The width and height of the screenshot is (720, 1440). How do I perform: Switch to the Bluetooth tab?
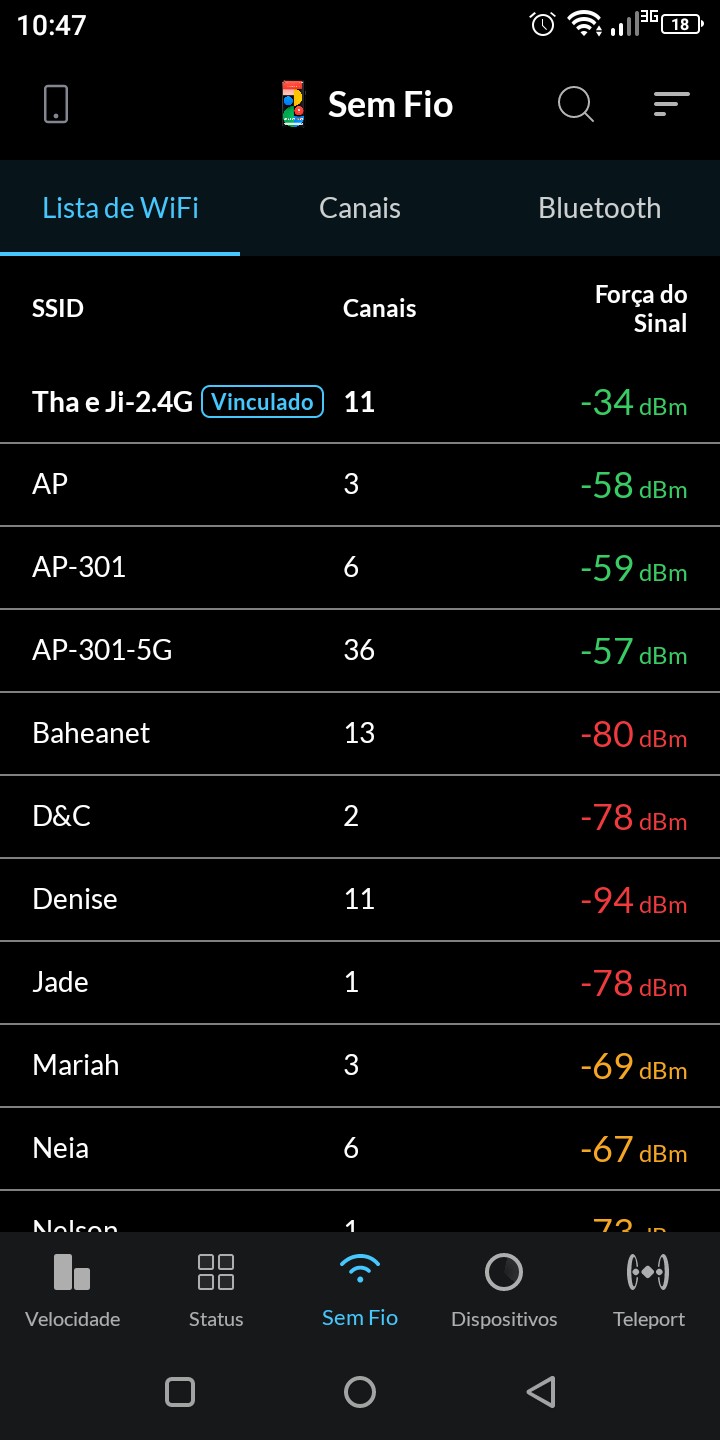pyautogui.click(x=599, y=208)
